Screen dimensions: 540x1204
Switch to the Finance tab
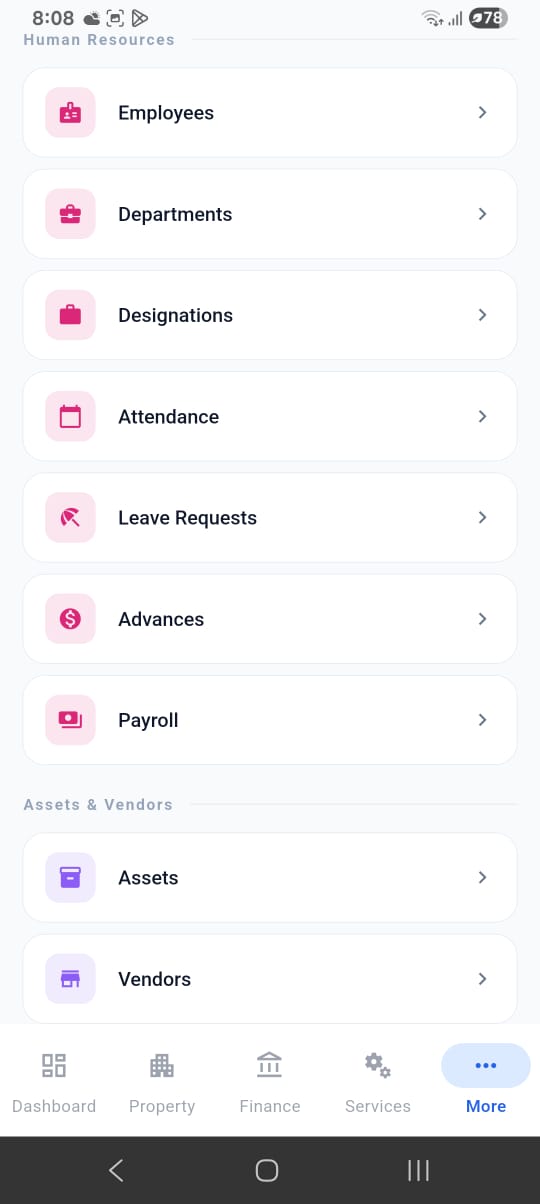pos(270,1082)
